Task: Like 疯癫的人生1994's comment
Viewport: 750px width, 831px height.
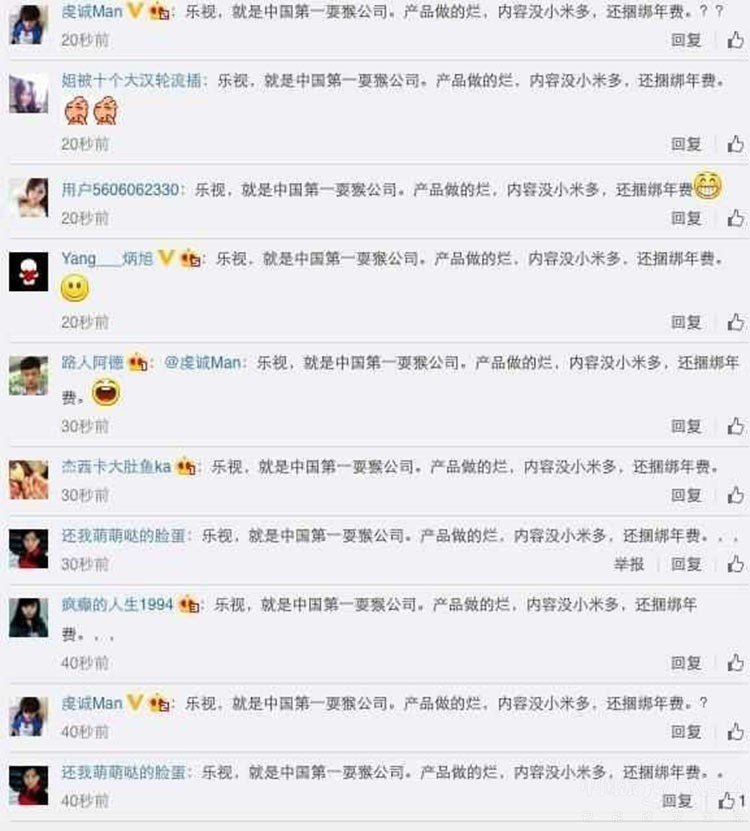Action: [735, 663]
